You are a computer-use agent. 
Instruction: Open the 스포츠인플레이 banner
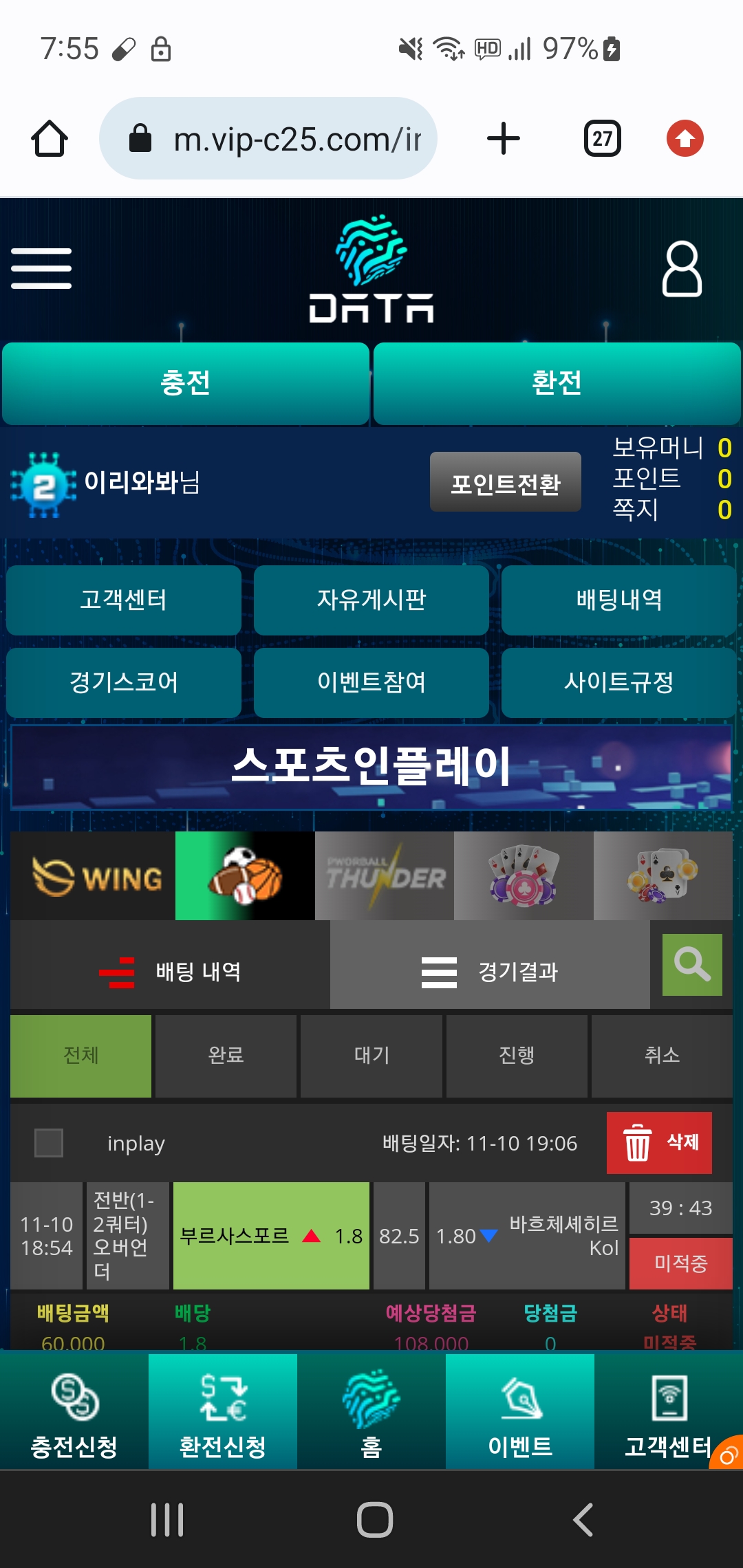[x=371, y=767]
